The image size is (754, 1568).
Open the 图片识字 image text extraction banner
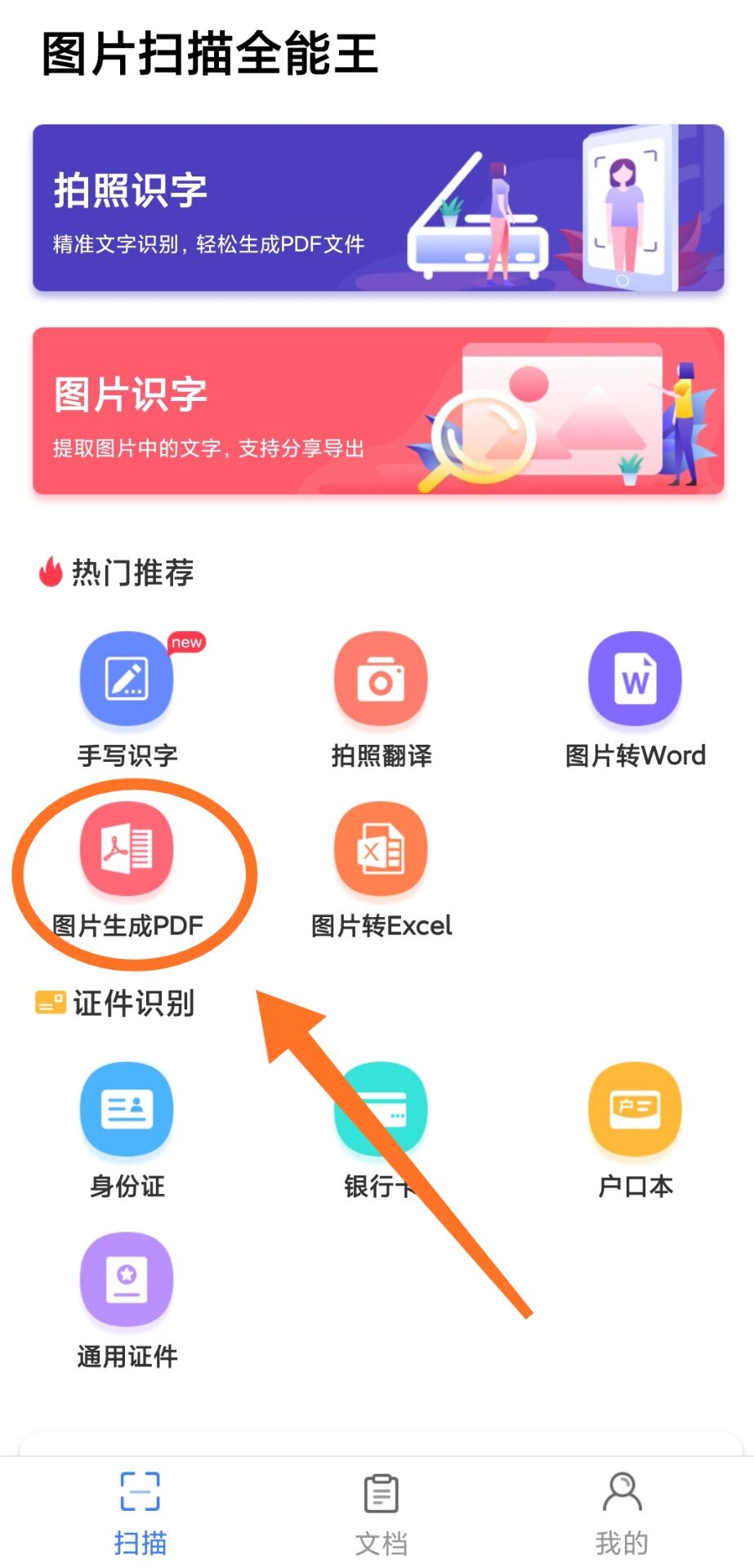(x=377, y=411)
